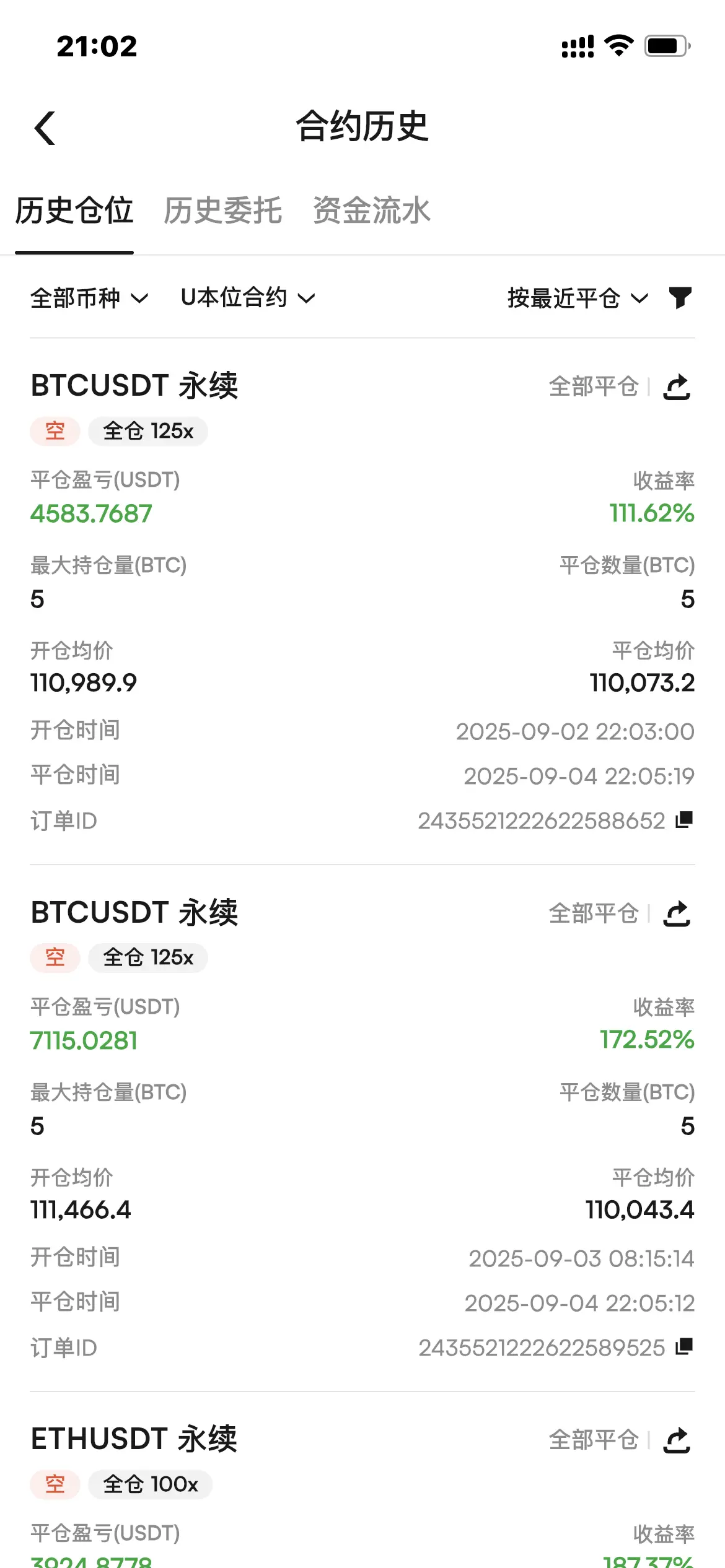This screenshot has height=1568, width=725.
Task: Switch to the 资金流水 tab
Action: point(372,211)
